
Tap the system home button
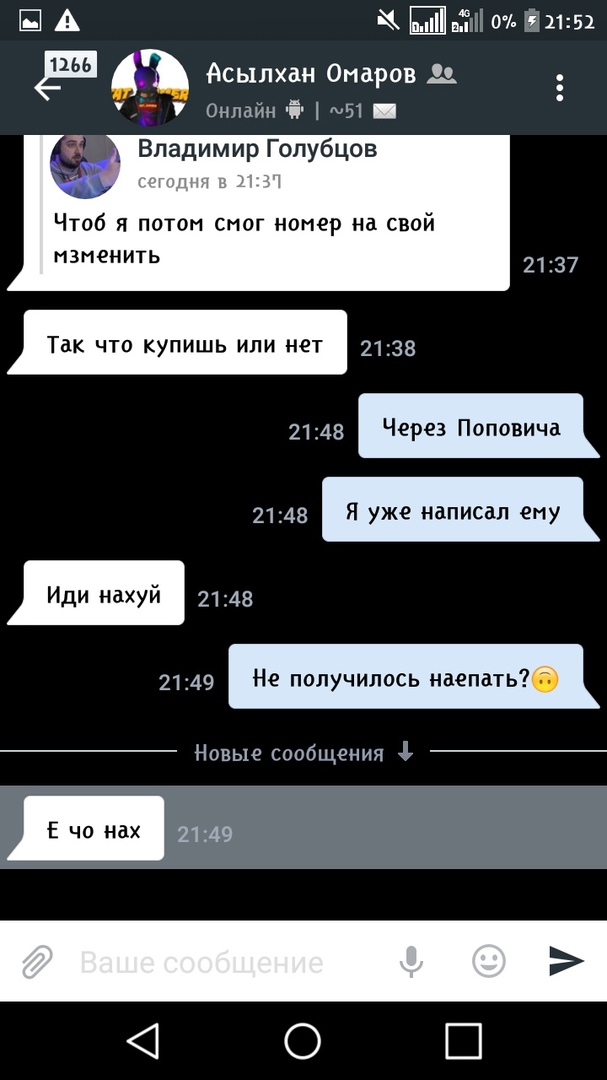tap(302, 1041)
